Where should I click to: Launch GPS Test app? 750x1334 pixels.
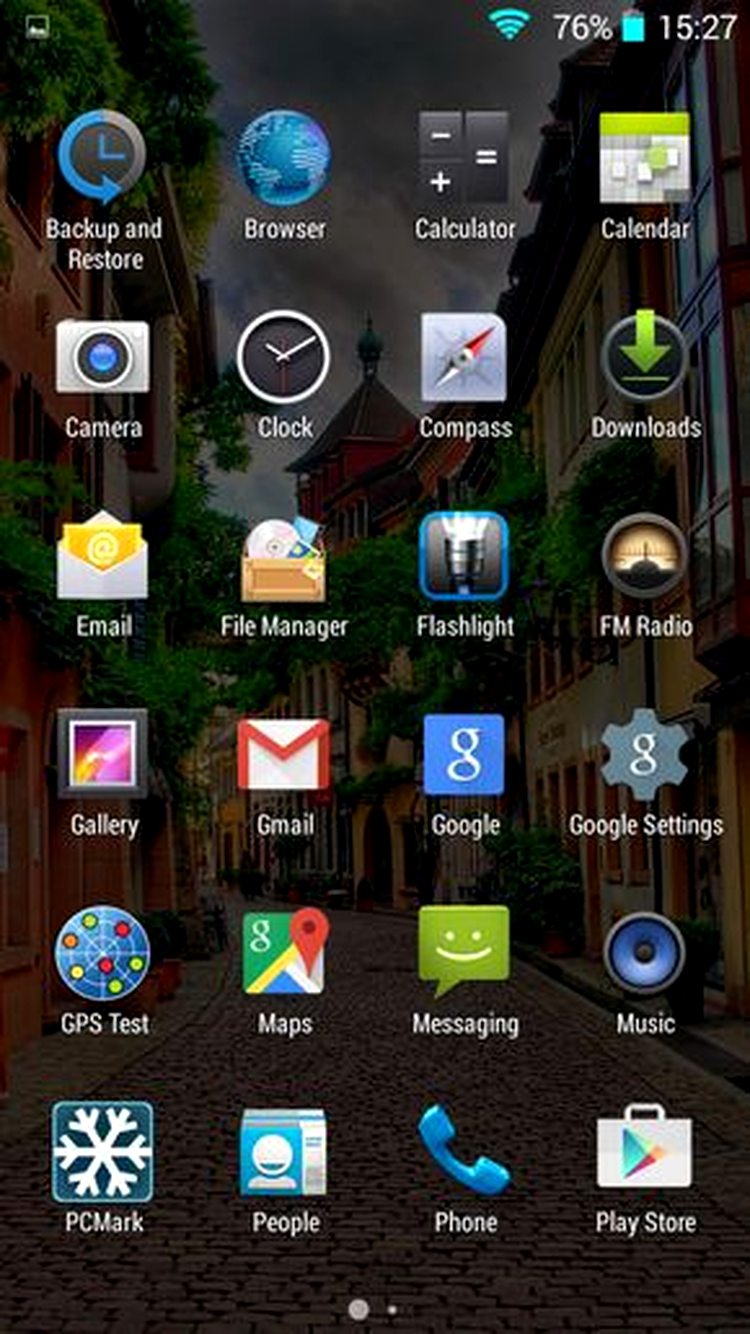103,953
